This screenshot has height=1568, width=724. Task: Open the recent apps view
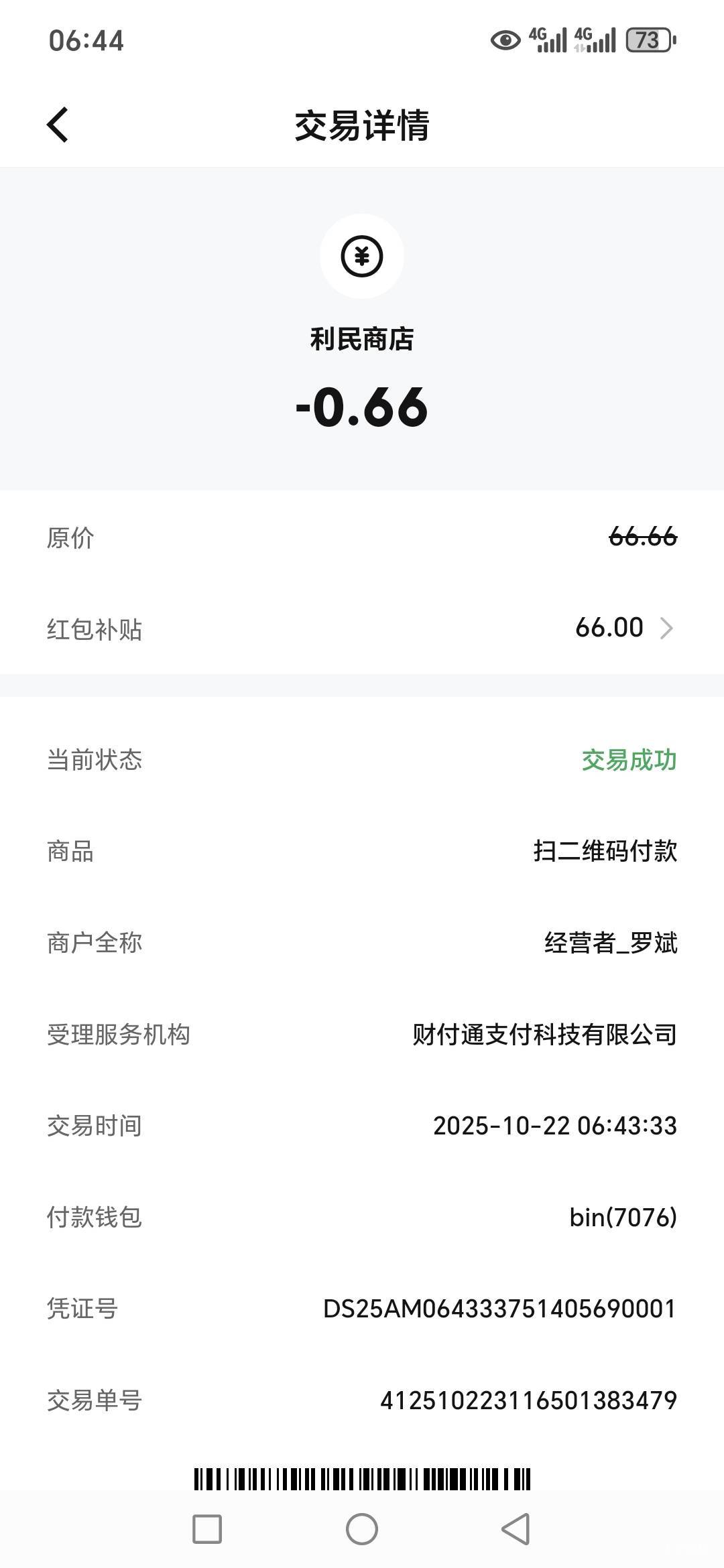[207, 1529]
